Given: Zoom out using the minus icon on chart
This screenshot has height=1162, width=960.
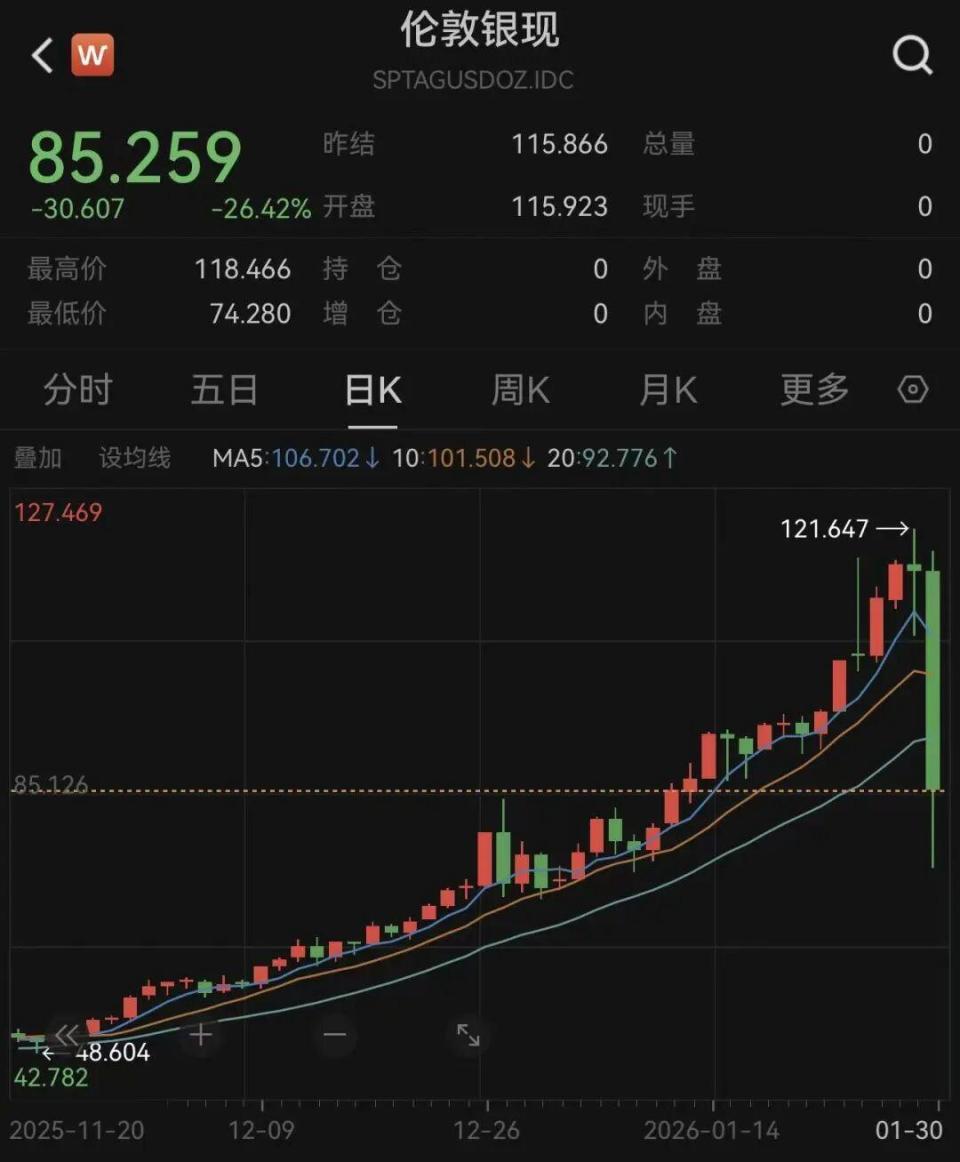Looking at the screenshot, I should (335, 1037).
